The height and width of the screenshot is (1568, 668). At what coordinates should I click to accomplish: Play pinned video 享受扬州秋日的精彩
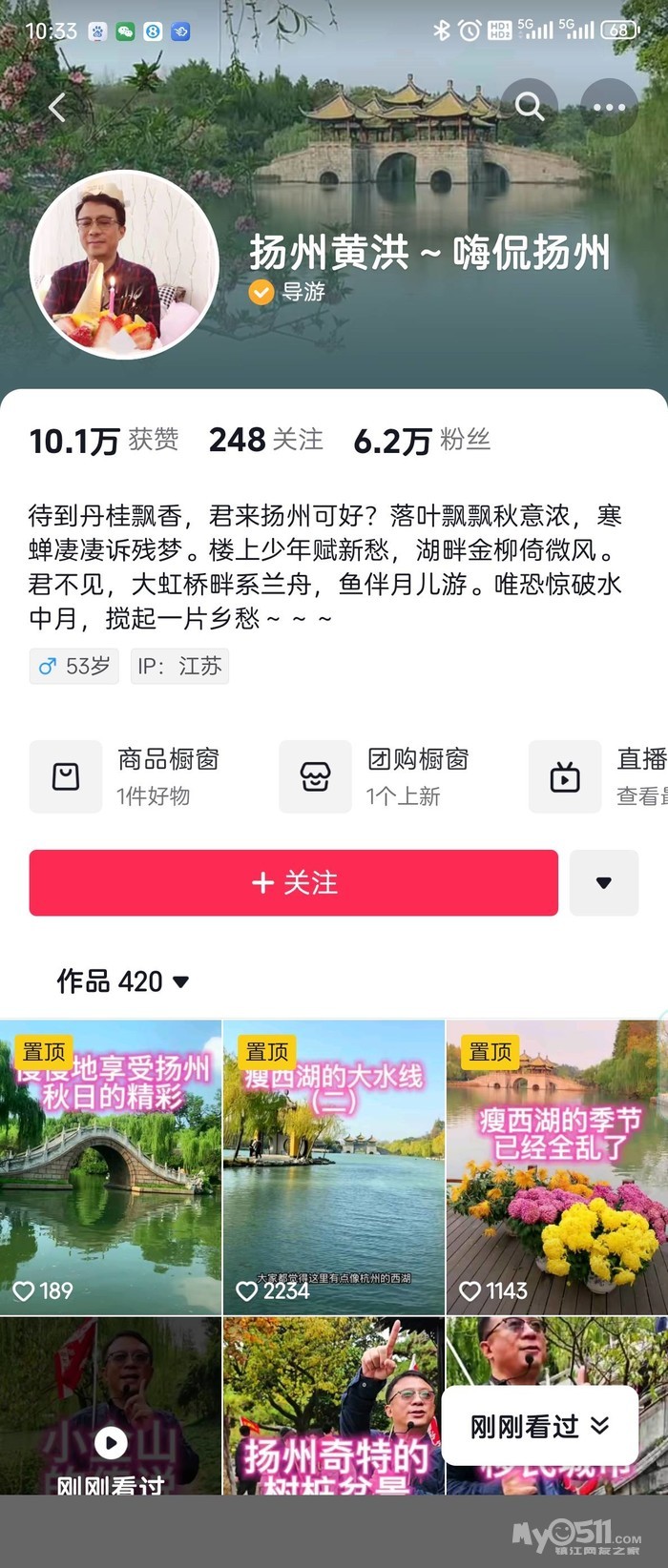tap(111, 1168)
